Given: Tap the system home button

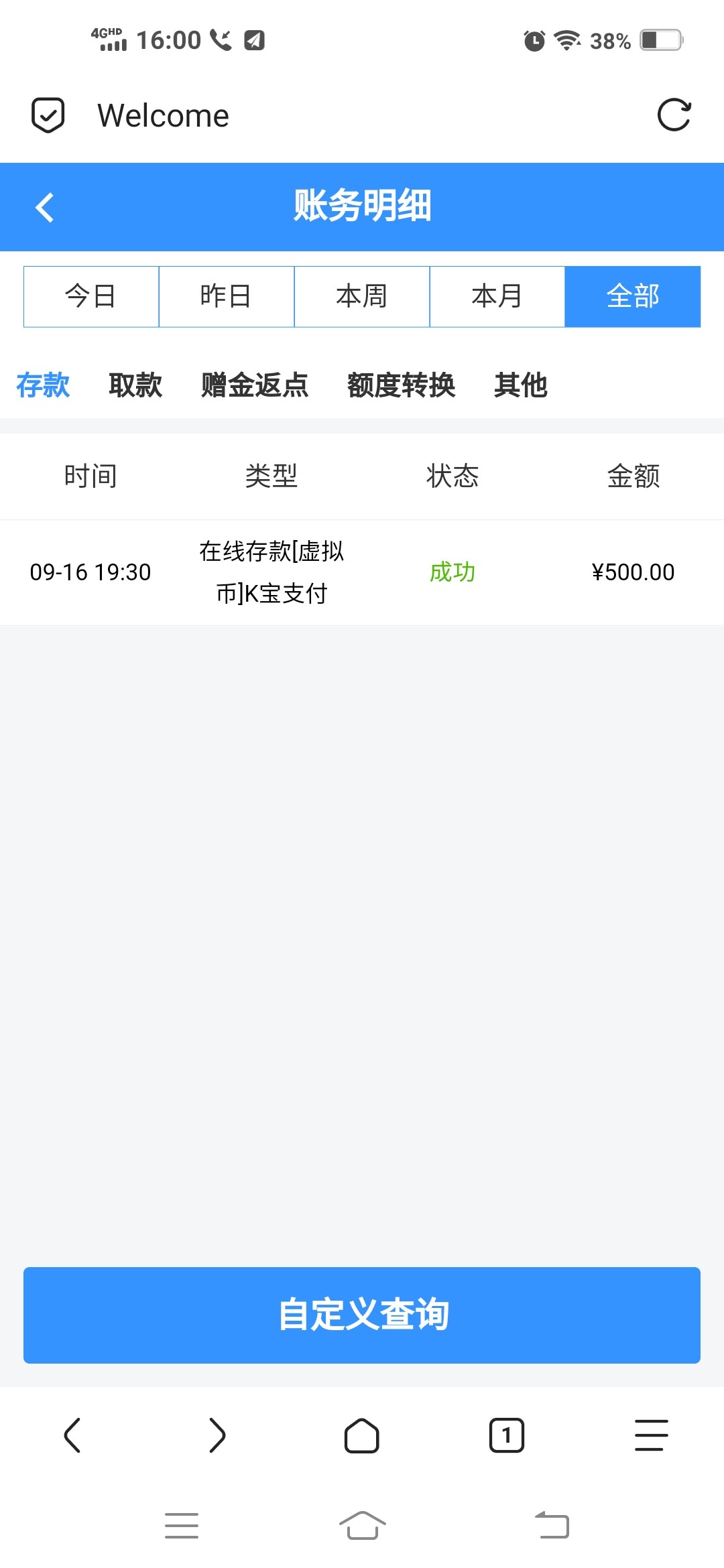Looking at the screenshot, I should 362,1526.
